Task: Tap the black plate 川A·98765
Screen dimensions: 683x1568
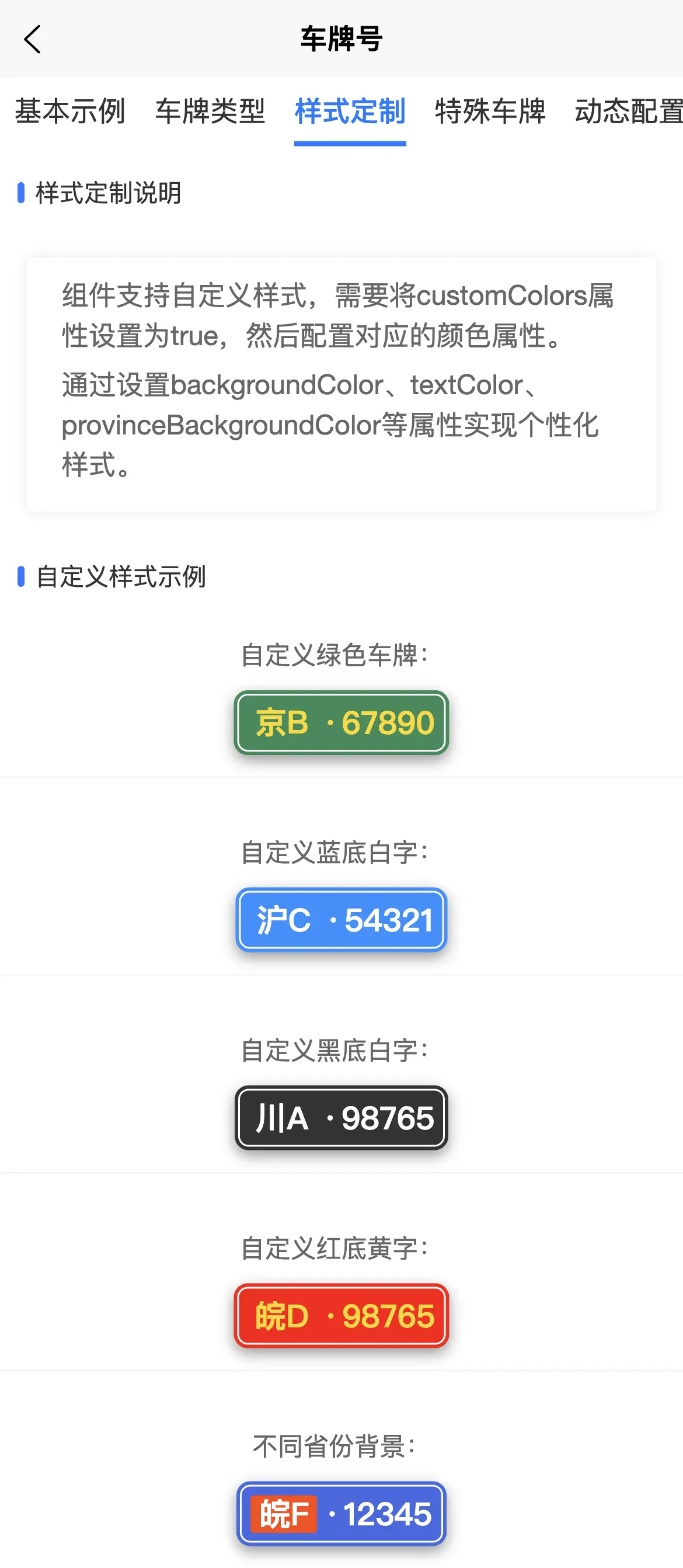Action: pos(341,1118)
